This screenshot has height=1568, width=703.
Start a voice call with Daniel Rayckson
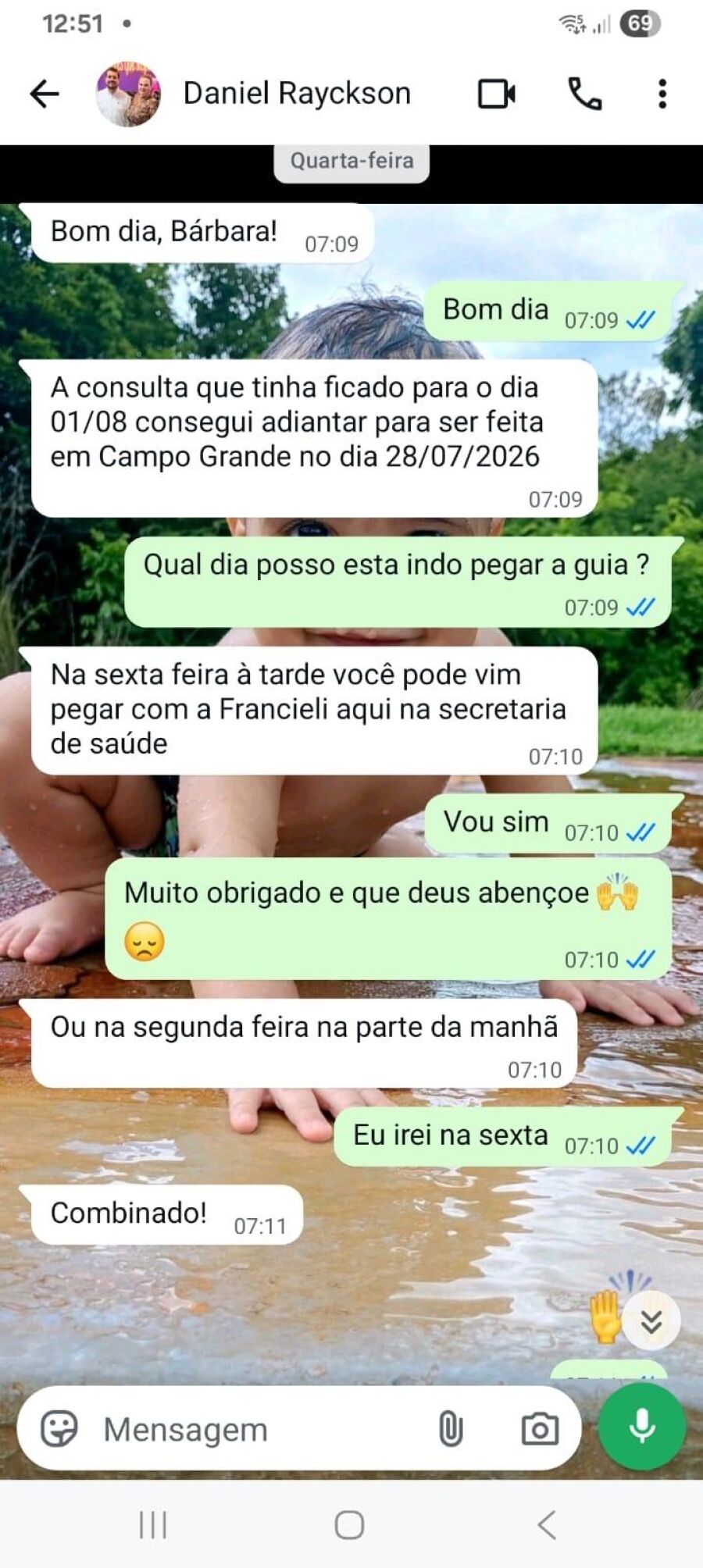[585, 94]
